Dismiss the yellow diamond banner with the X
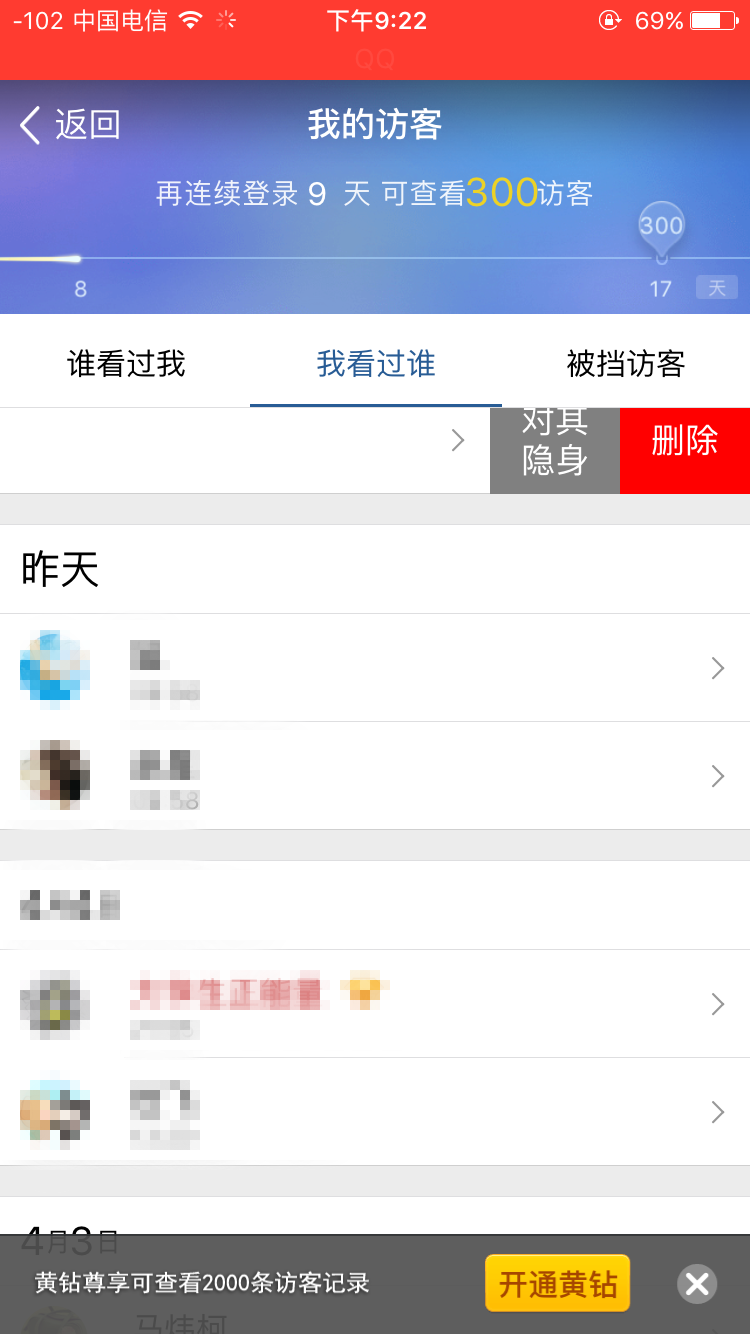Screen dimensions: 750x1334 pyautogui.click(x=697, y=1283)
